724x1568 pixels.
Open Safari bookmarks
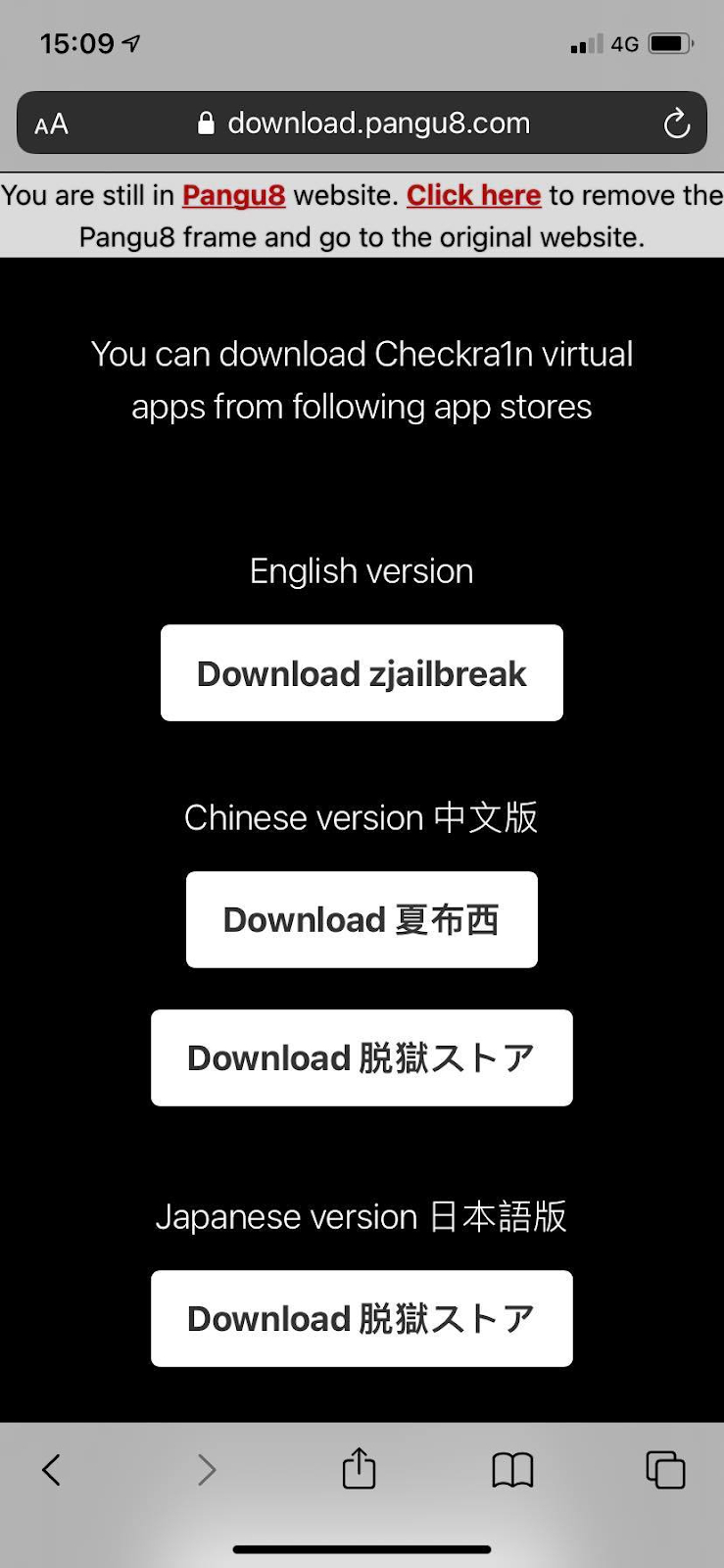click(x=512, y=1469)
